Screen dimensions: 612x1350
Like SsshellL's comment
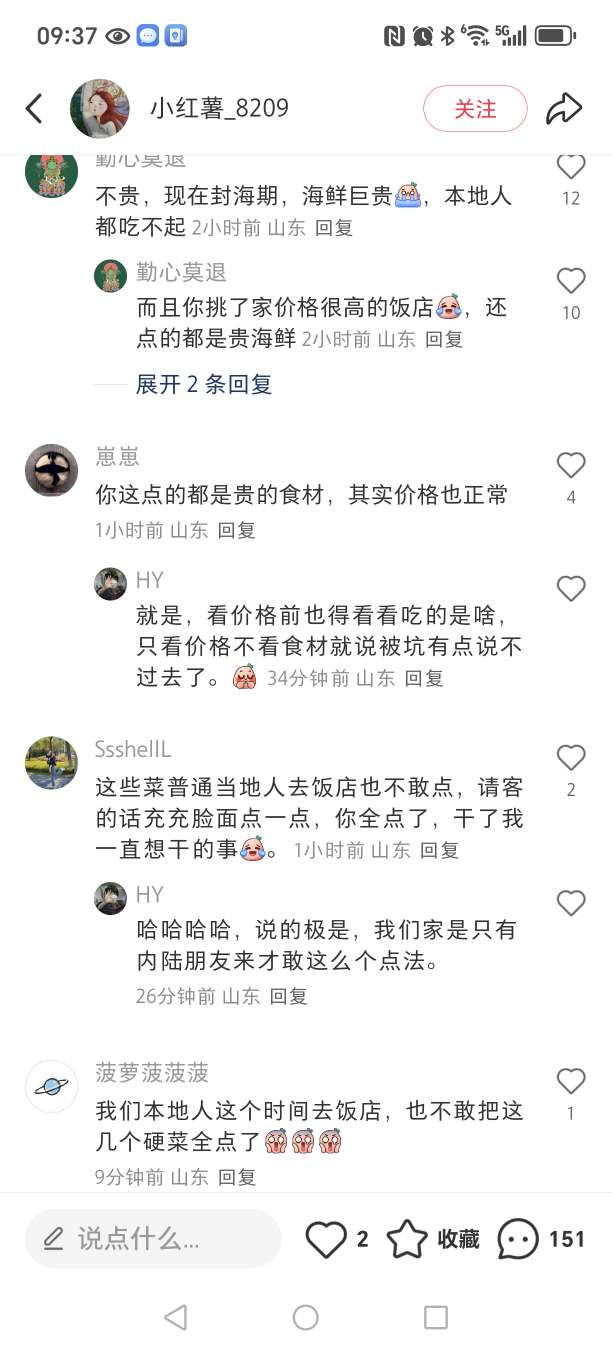[x=571, y=758]
